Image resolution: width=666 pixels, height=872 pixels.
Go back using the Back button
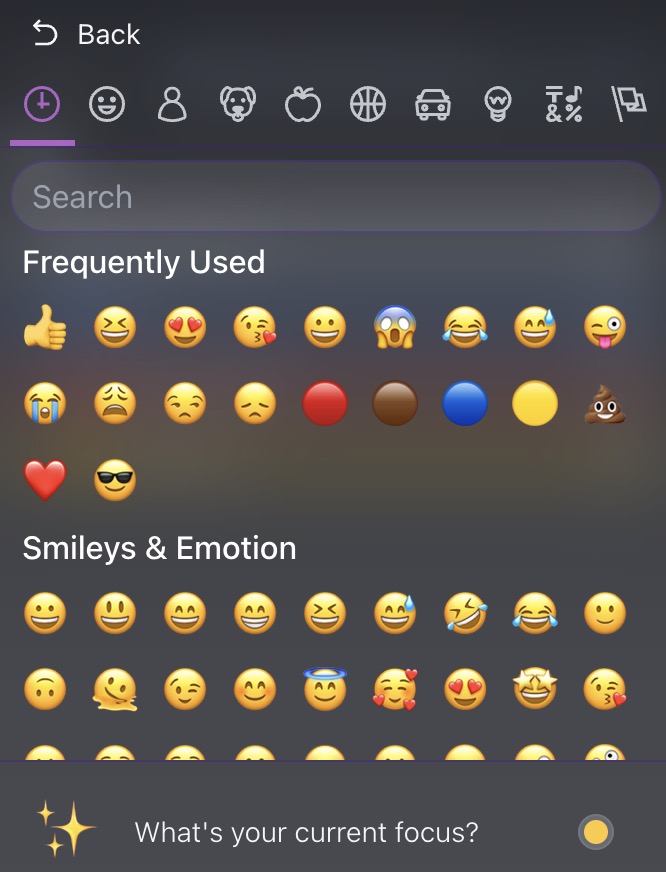click(86, 34)
